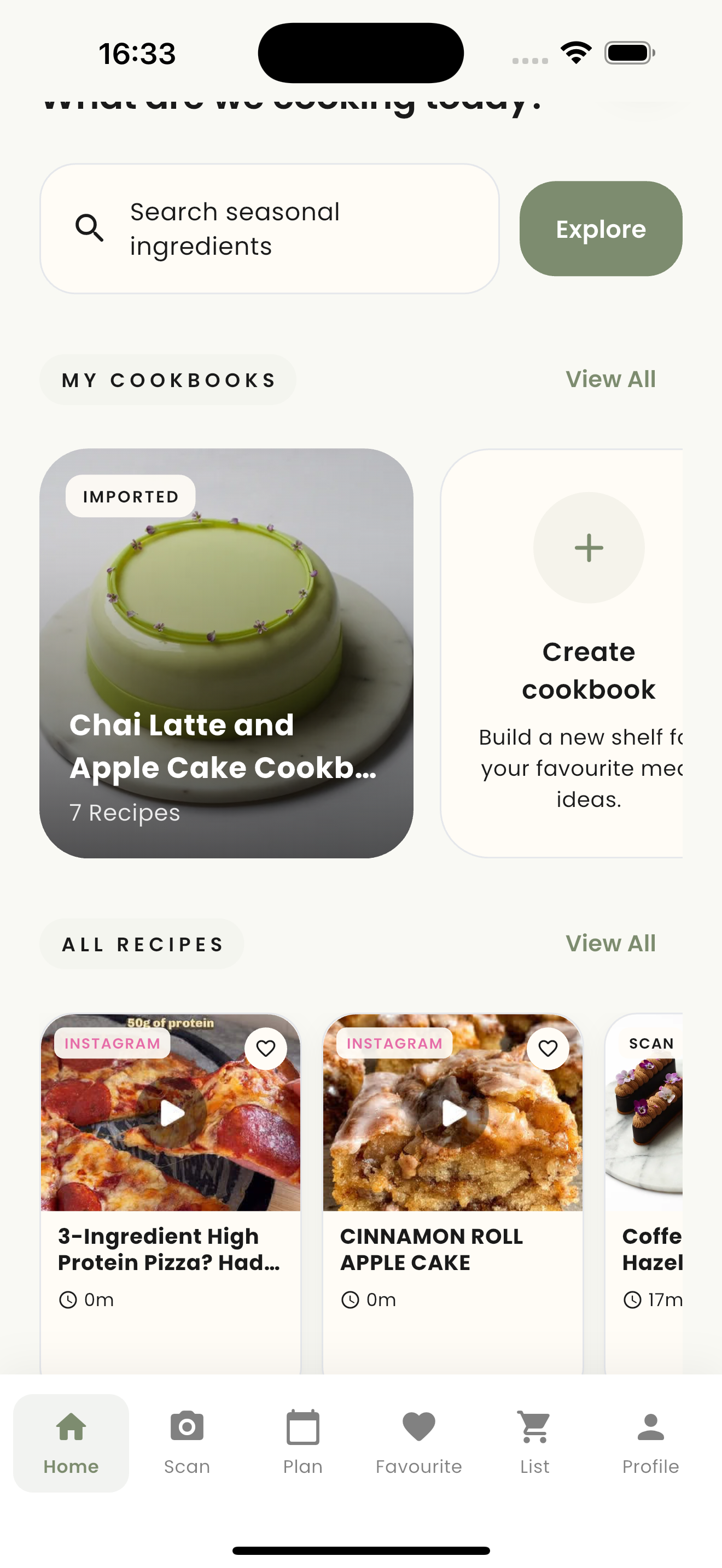Viewport: 722px width, 1568px height.
Task: Go to the Profile tab
Action: click(x=650, y=1443)
